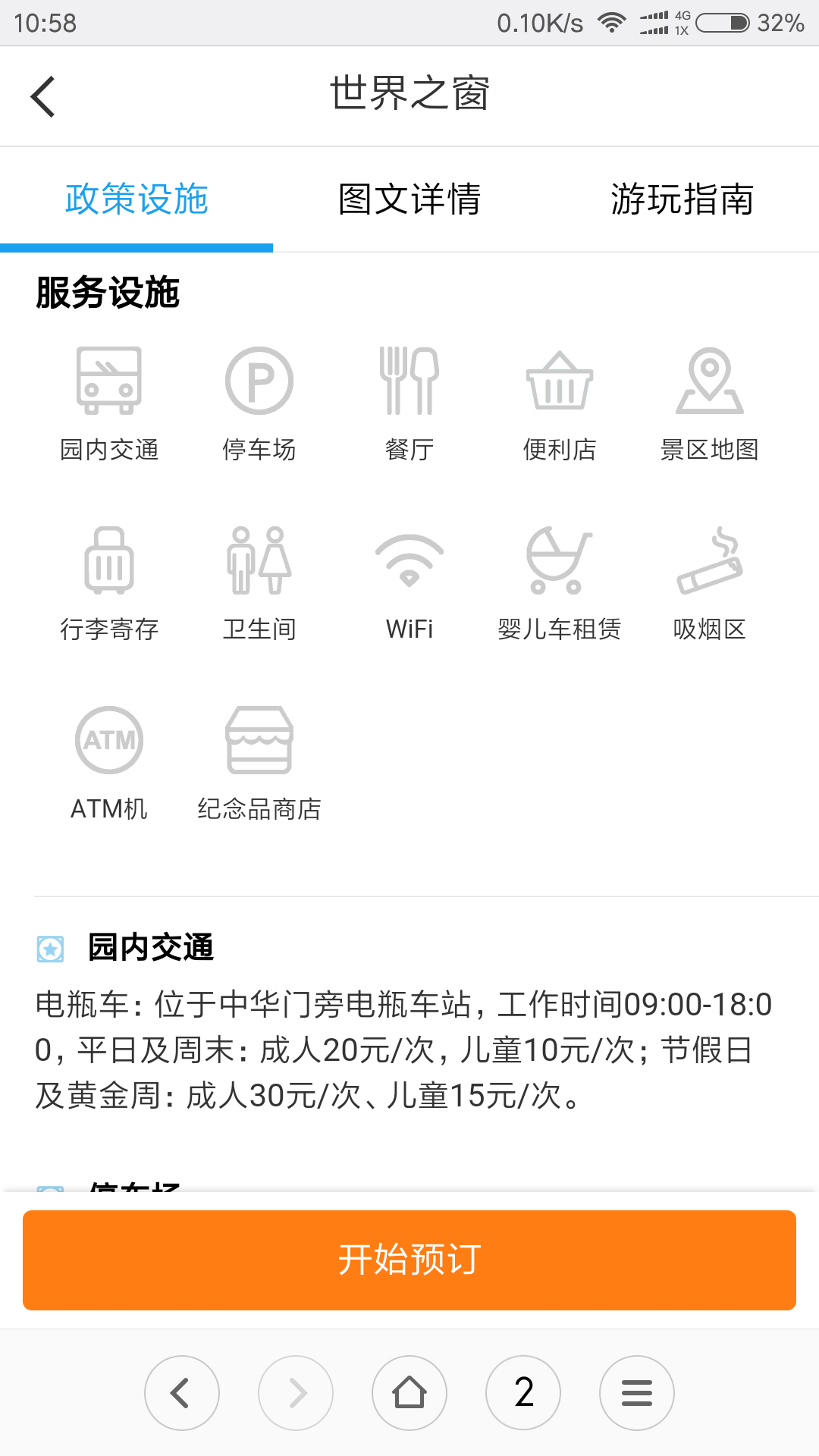This screenshot has height=1456, width=819.
Task: Open the 景区地图 map icon
Action: [710, 403]
